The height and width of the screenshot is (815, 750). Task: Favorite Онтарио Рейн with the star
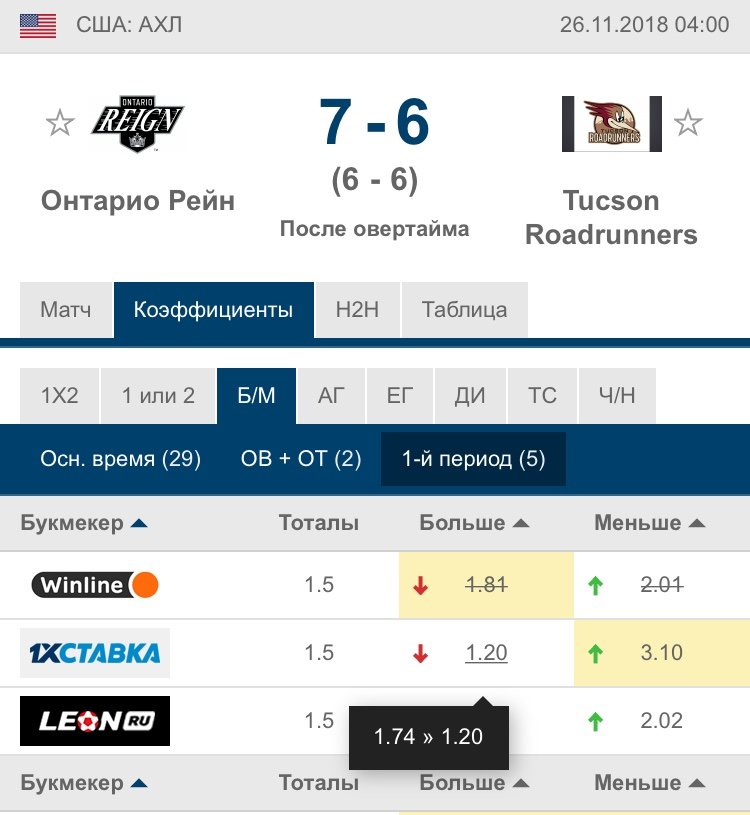tap(60, 123)
